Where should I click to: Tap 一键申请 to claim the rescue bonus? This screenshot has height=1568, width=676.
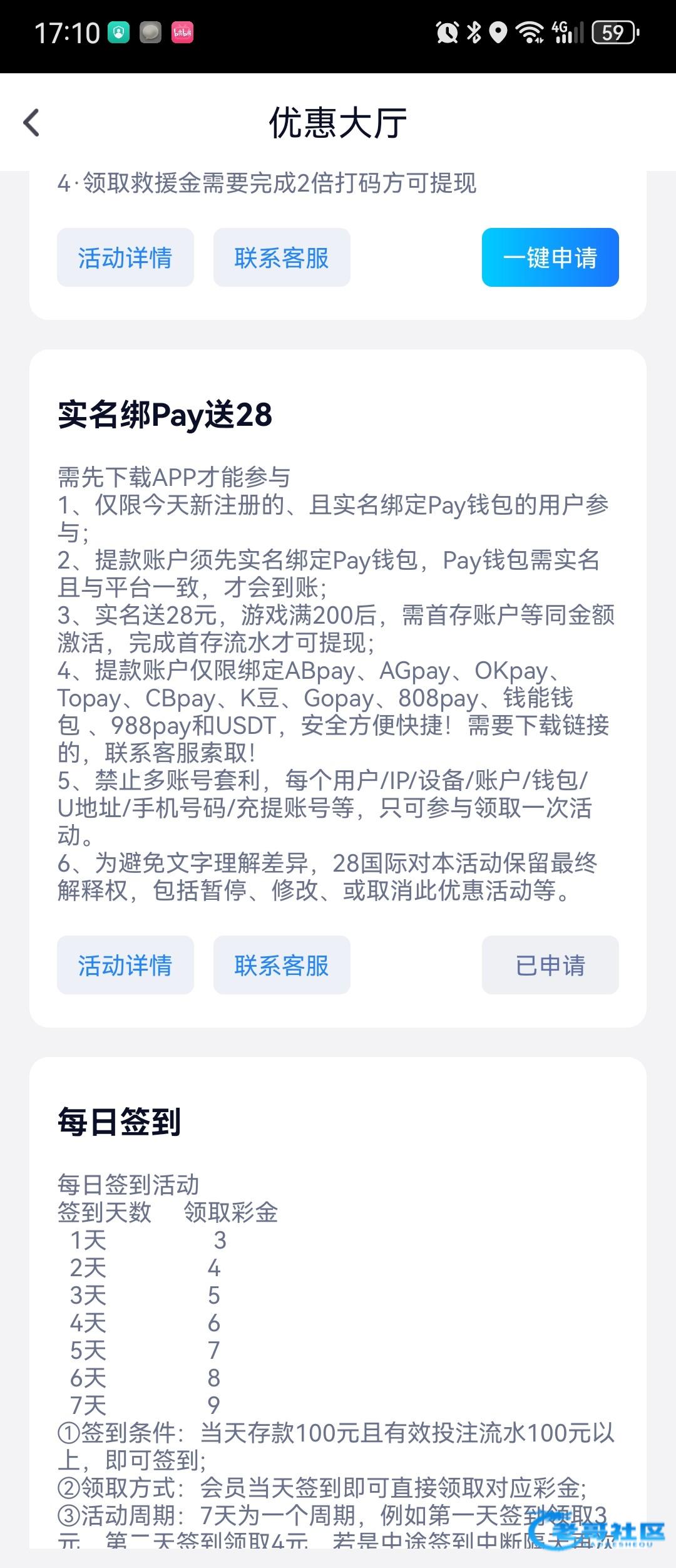point(550,257)
